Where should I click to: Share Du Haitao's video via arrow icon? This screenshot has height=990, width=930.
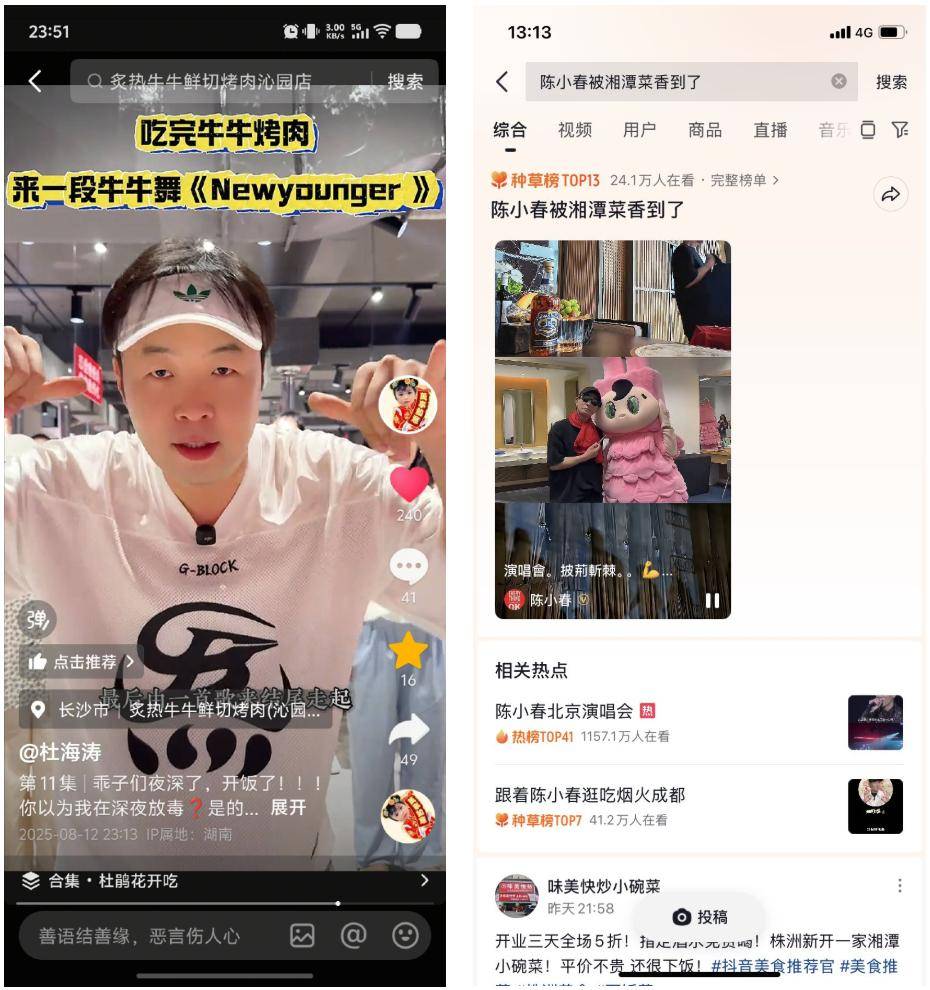408,731
